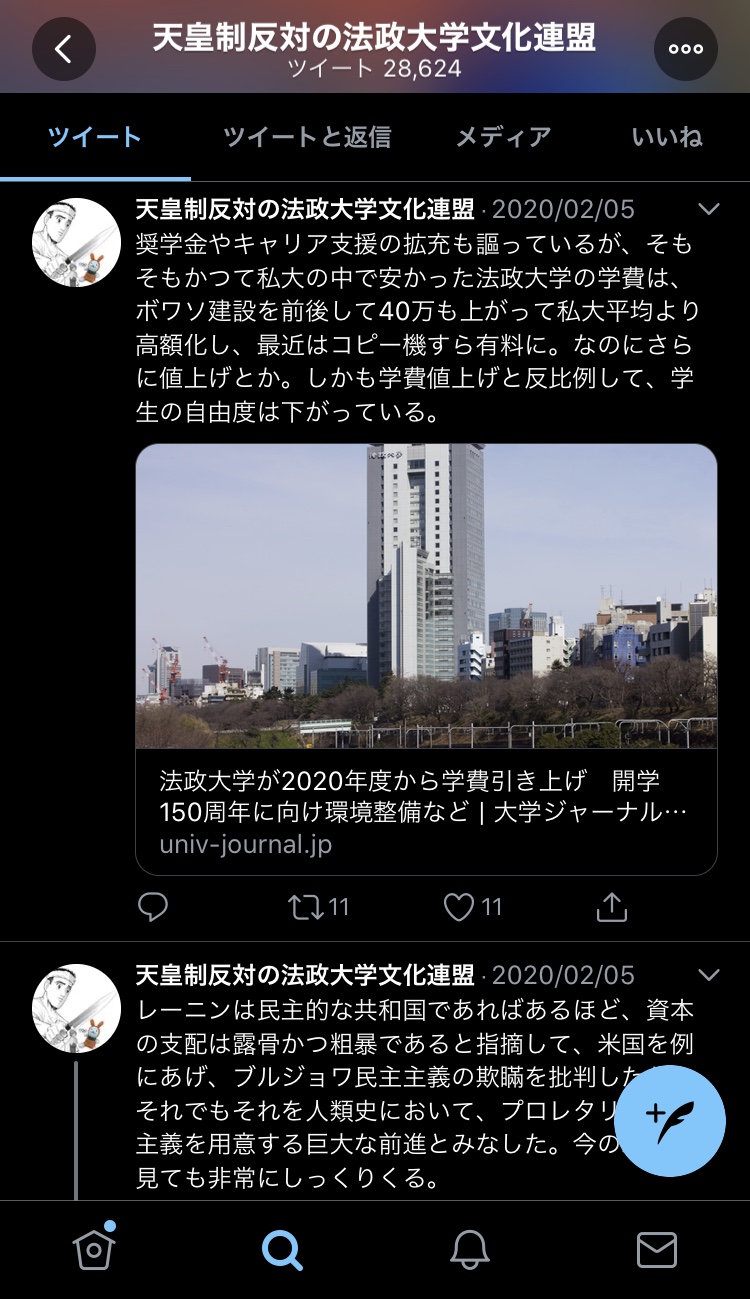Expand the options chevron on the 奨学金 tweet
This screenshot has height=1299, width=750.
(x=708, y=209)
